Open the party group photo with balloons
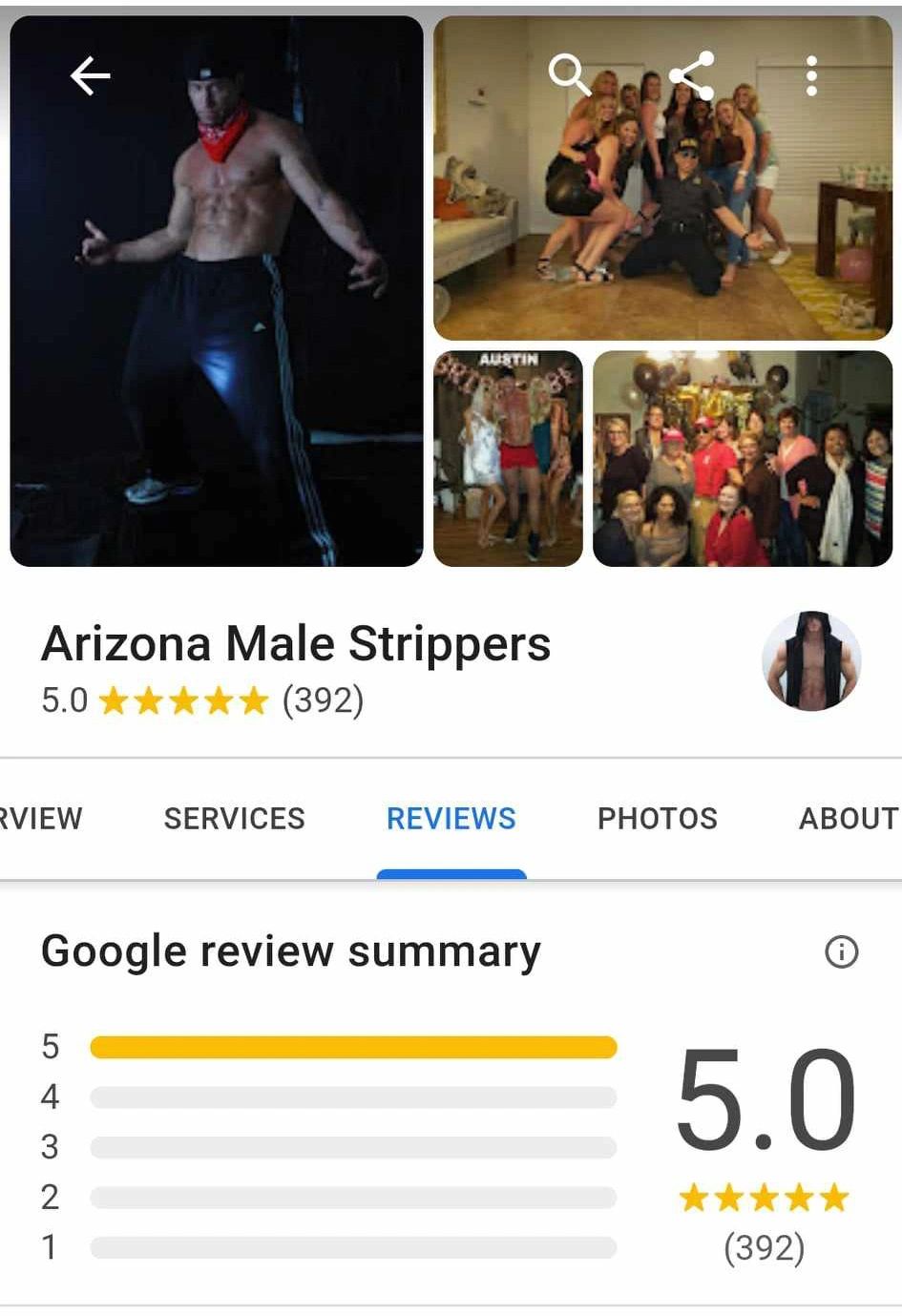The image size is (902, 1316). click(743, 459)
